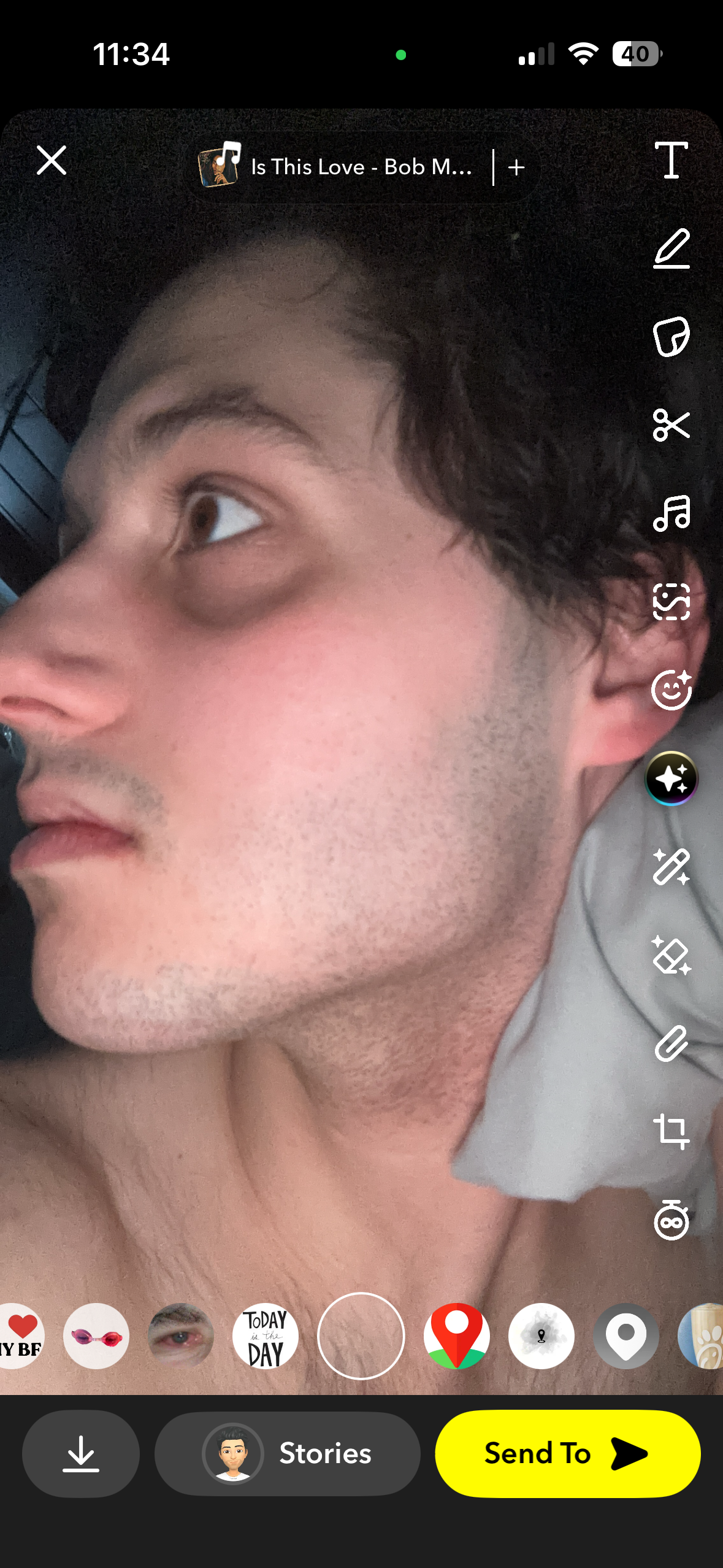
Task: Select the Today is the Day filter
Action: (266, 1336)
